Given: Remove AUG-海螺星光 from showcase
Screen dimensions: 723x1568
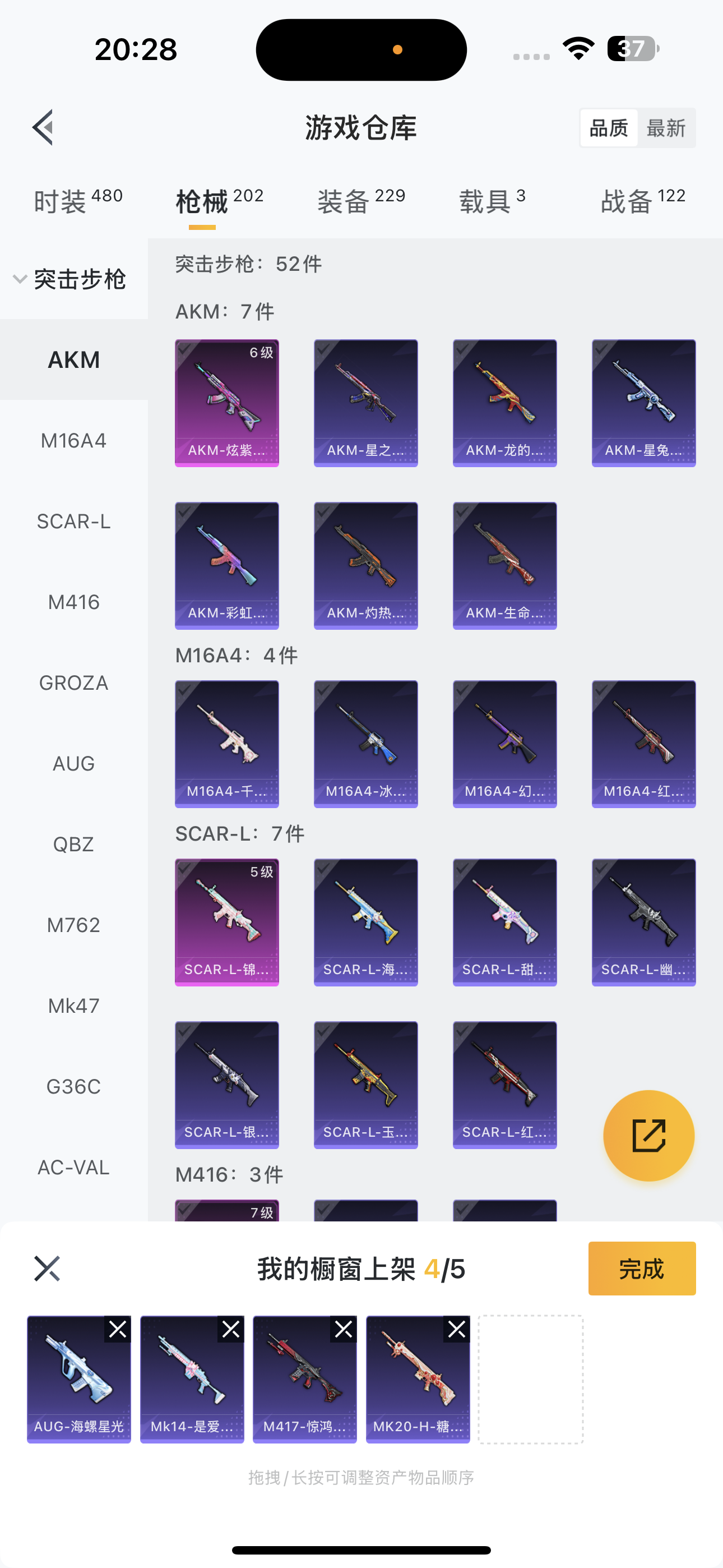Looking at the screenshot, I should 118,1330.
